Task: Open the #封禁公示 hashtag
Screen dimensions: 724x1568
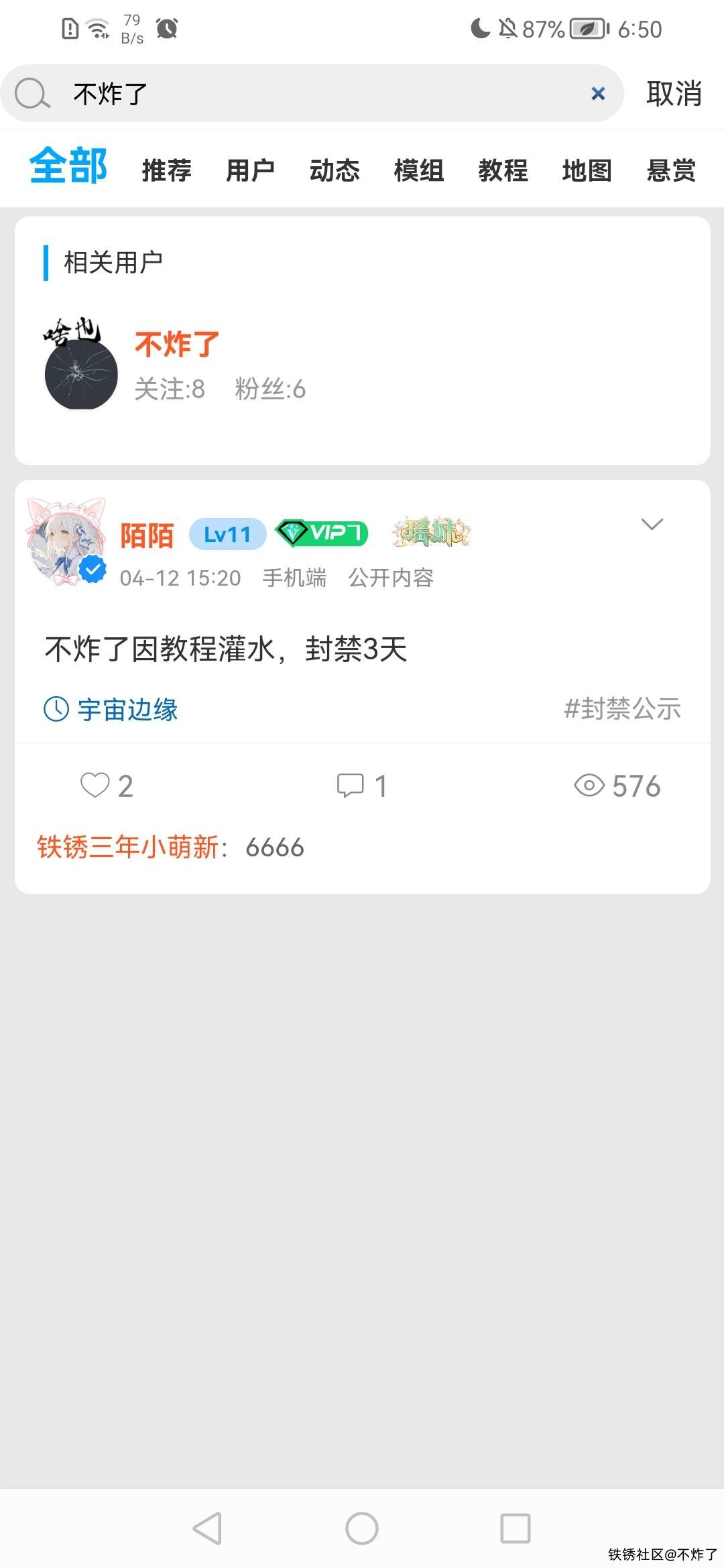Action: click(622, 709)
